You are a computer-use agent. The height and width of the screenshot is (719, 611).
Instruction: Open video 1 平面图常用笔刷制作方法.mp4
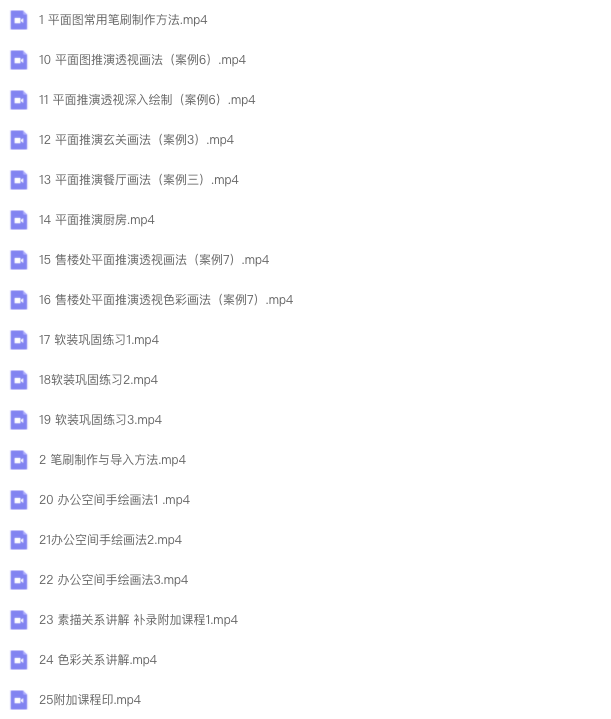(123, 20)
